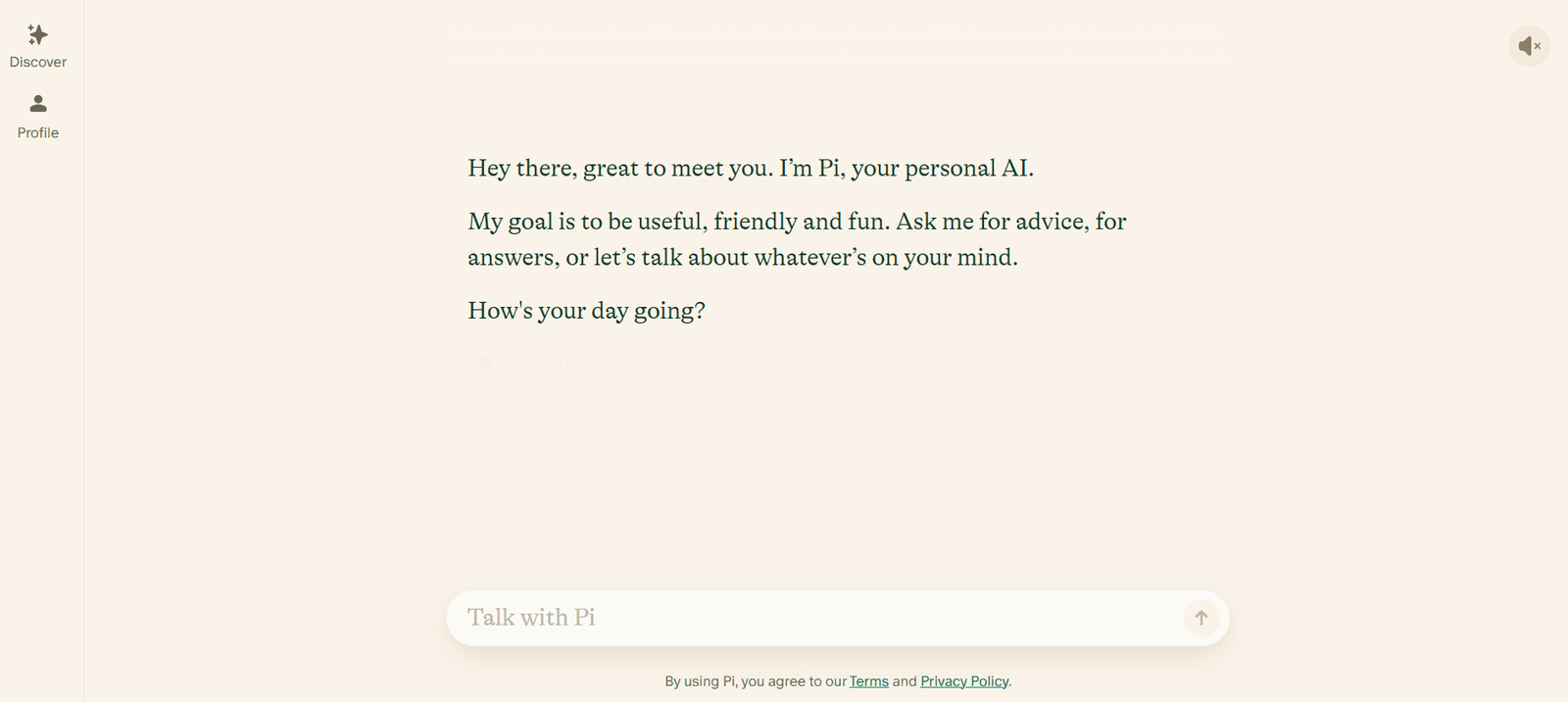1568x702 pixels.
Task: Go to the Profile page
Action: (38, 116)
